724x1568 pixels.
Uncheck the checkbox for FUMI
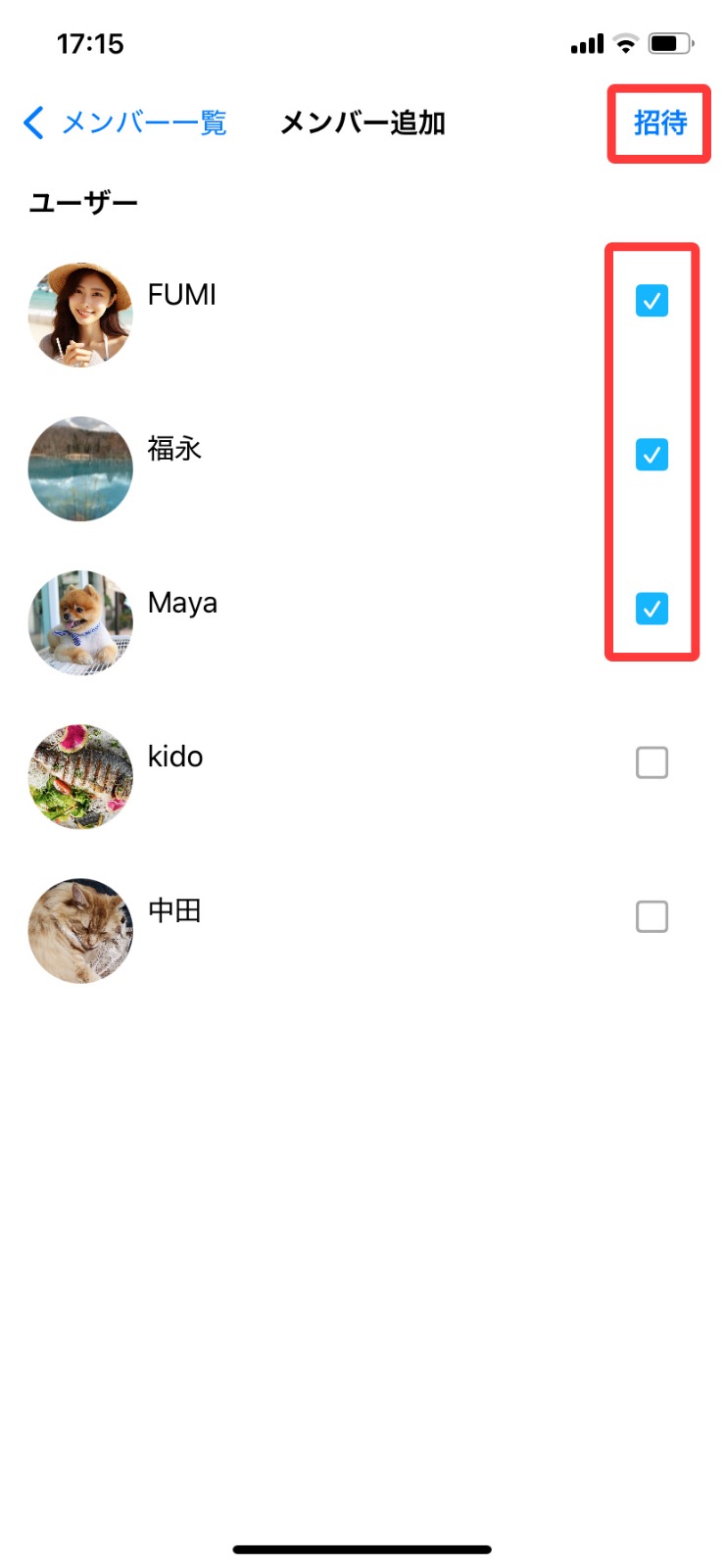652,301
